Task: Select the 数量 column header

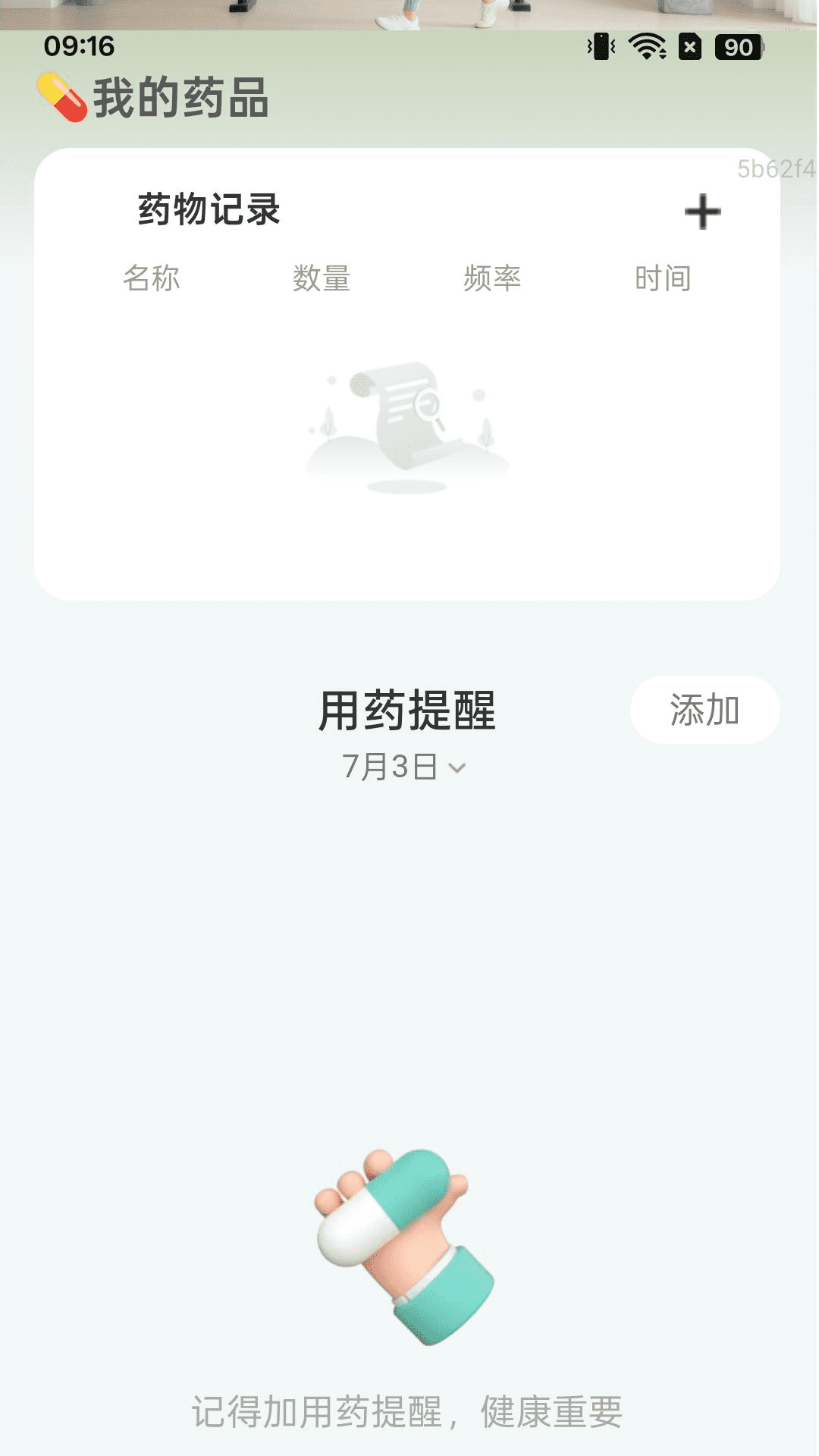Action: 322,279
